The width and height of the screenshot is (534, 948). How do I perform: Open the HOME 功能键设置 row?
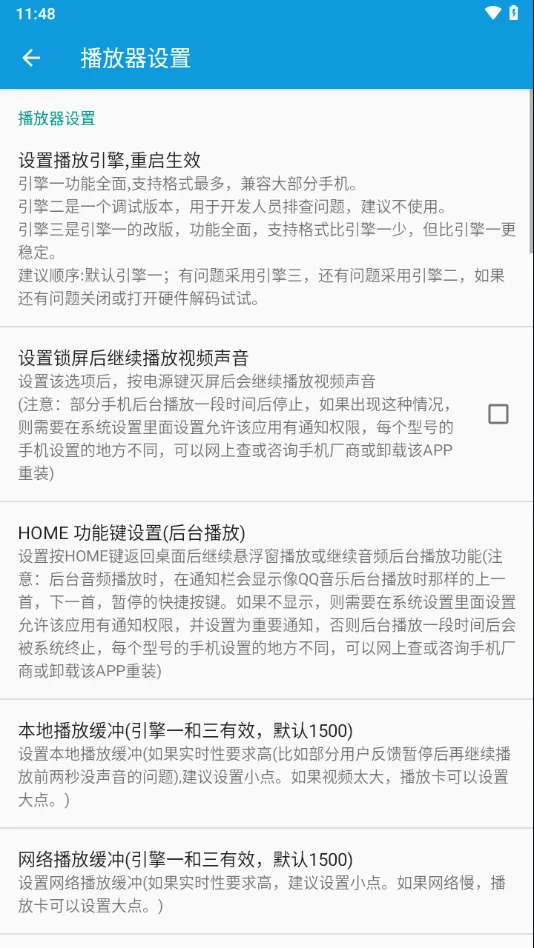point(267,600)
